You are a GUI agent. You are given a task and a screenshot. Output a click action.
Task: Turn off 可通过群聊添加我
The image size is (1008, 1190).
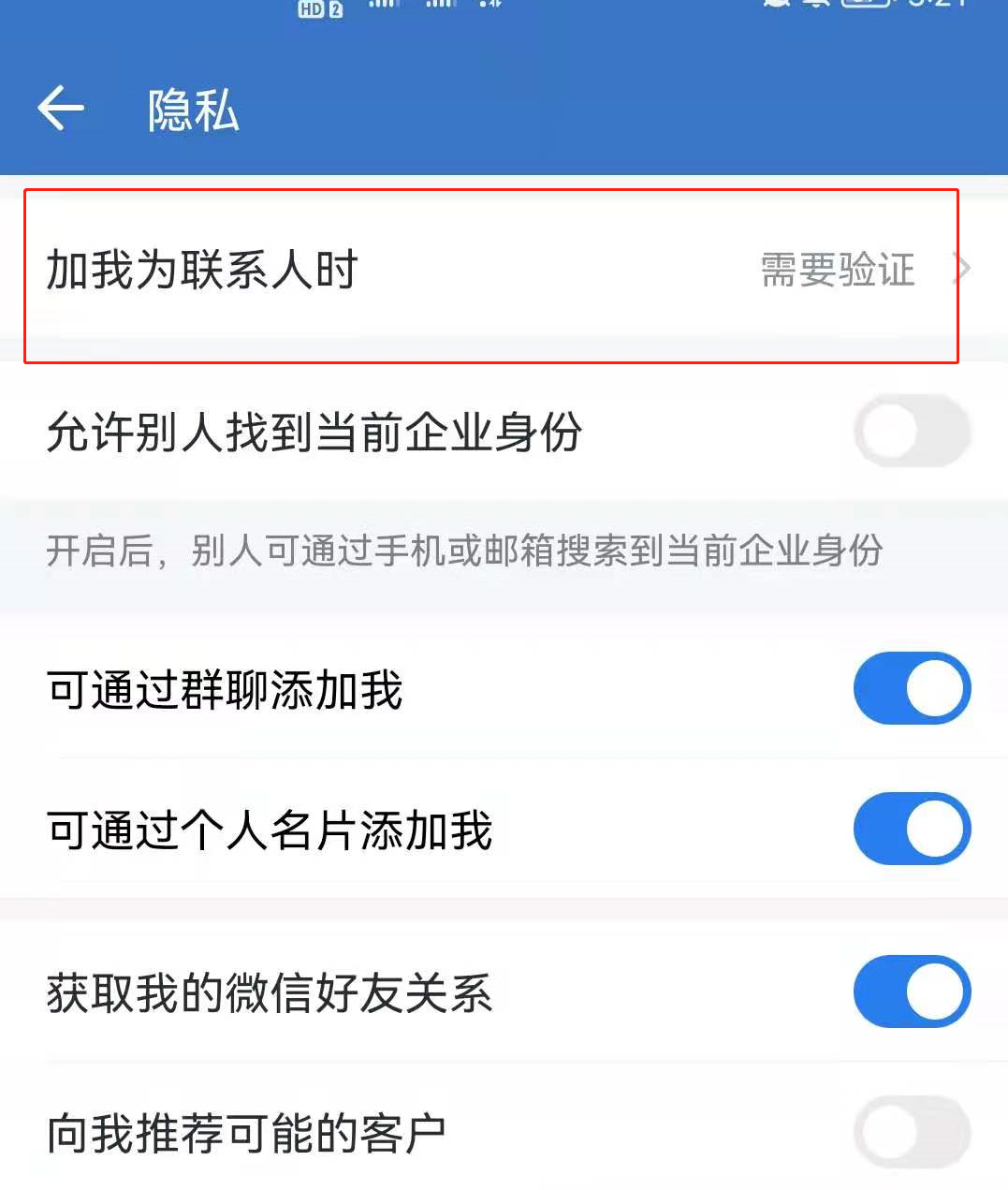912,689
